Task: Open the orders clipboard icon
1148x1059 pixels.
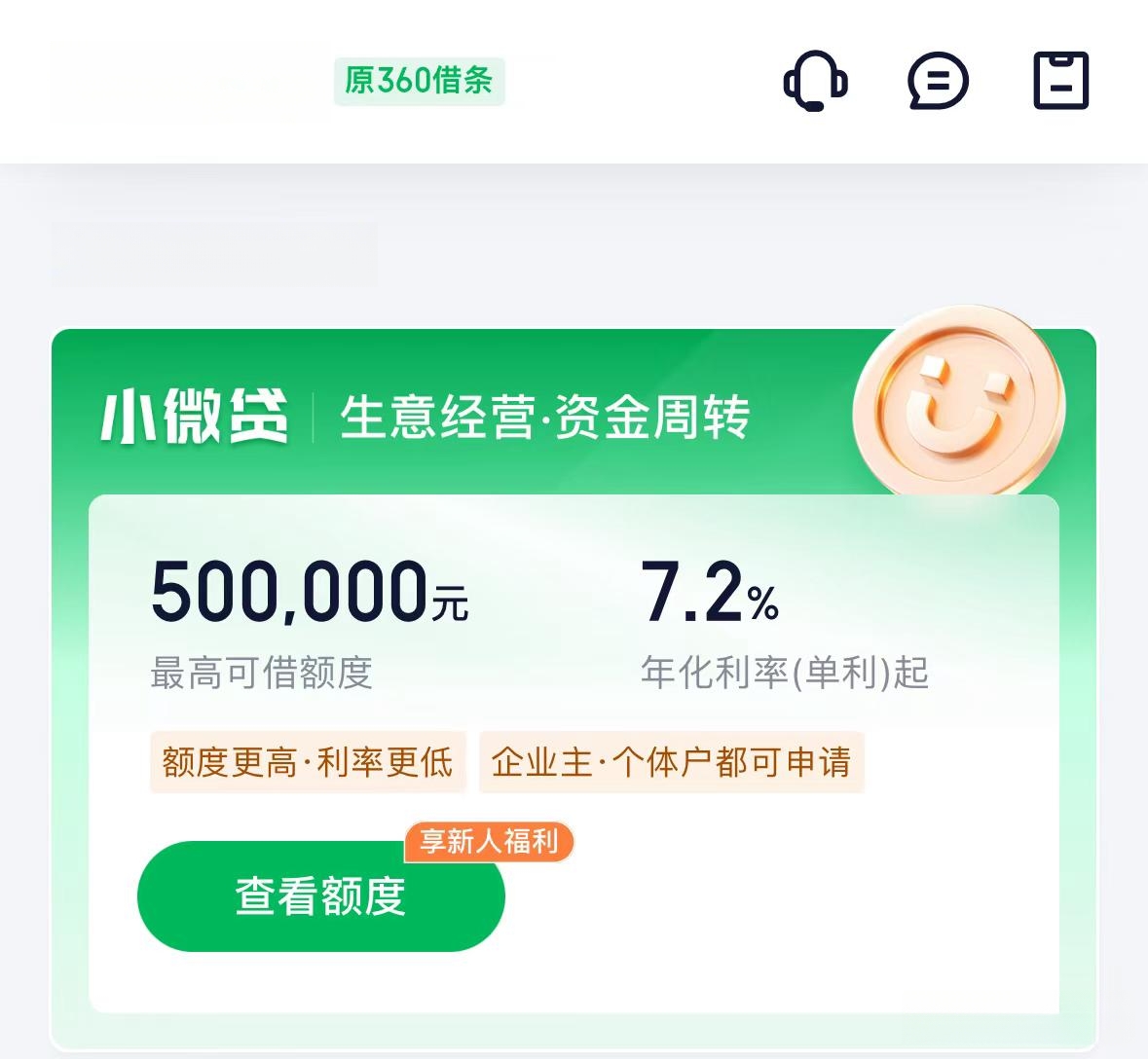Action: [1060, 81]
